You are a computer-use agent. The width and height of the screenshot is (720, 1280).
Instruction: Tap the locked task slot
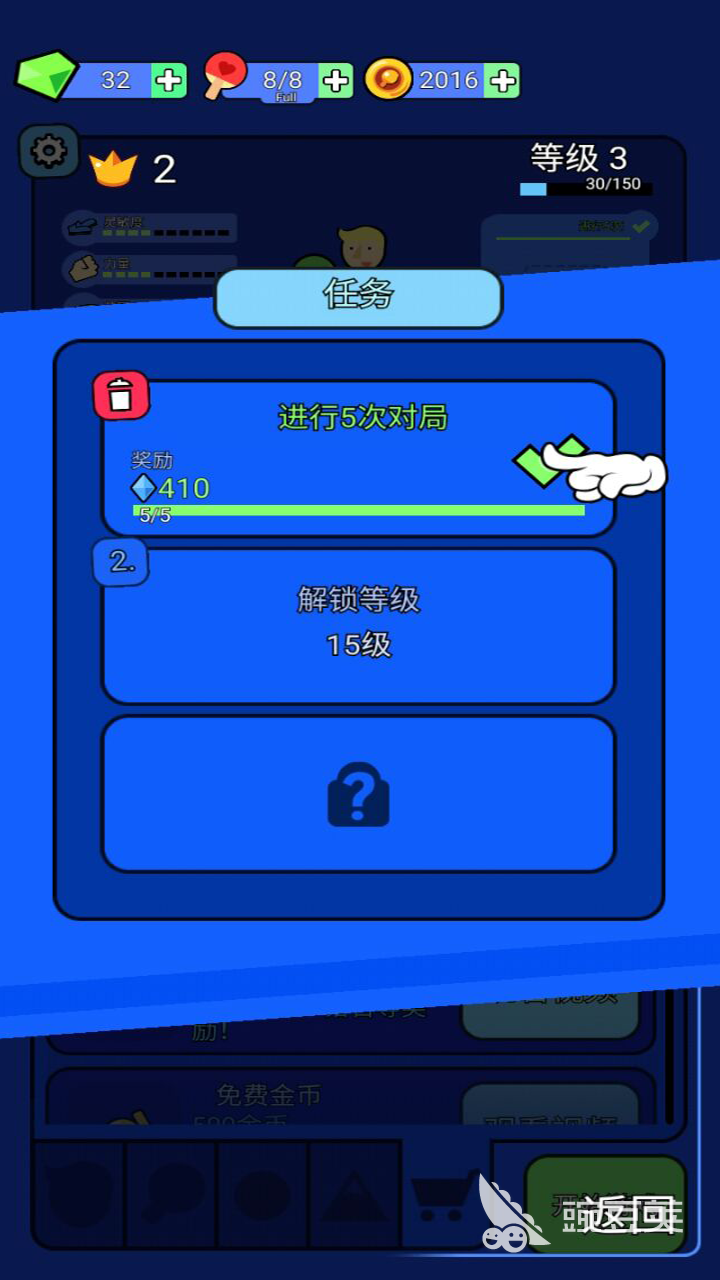click(358, 794)
